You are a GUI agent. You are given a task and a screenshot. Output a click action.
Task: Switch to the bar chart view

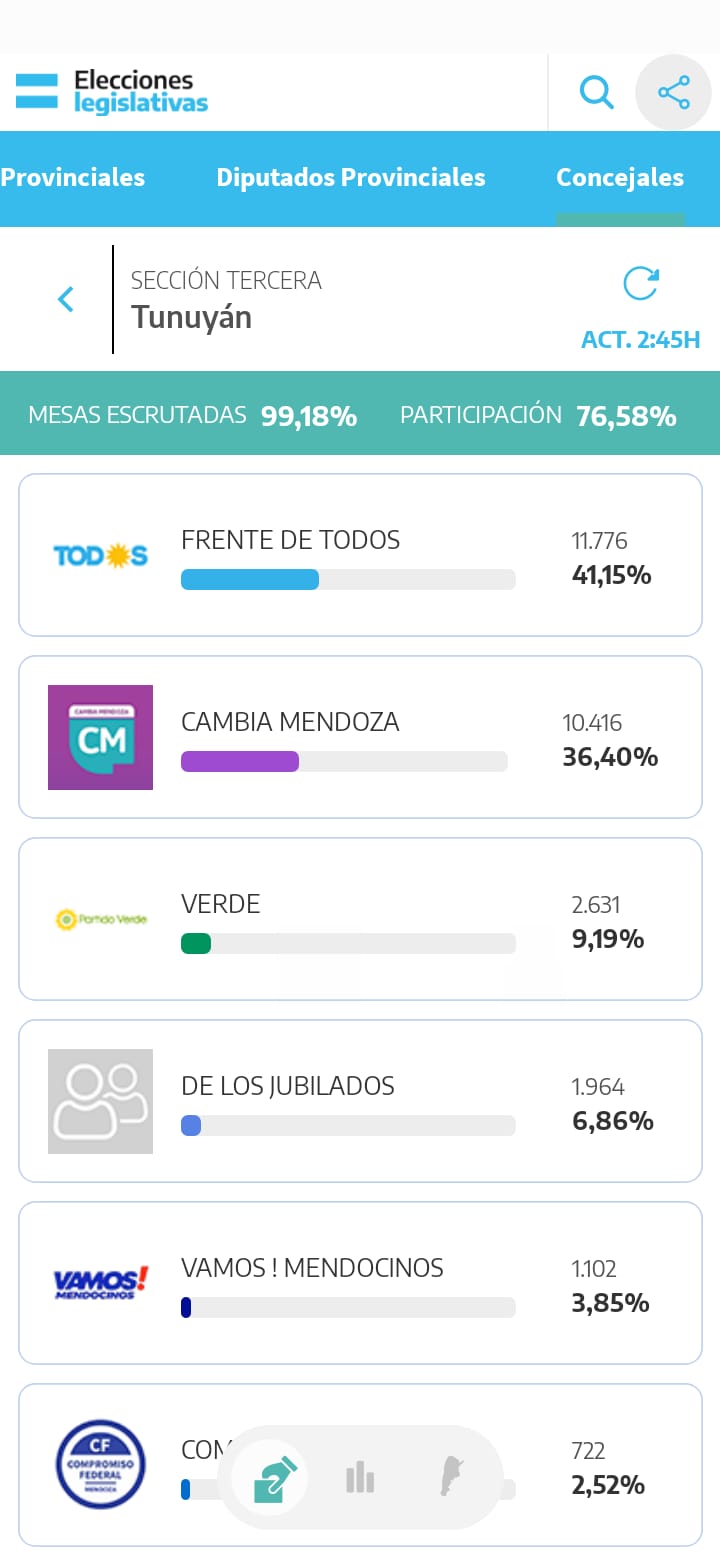360,1477
